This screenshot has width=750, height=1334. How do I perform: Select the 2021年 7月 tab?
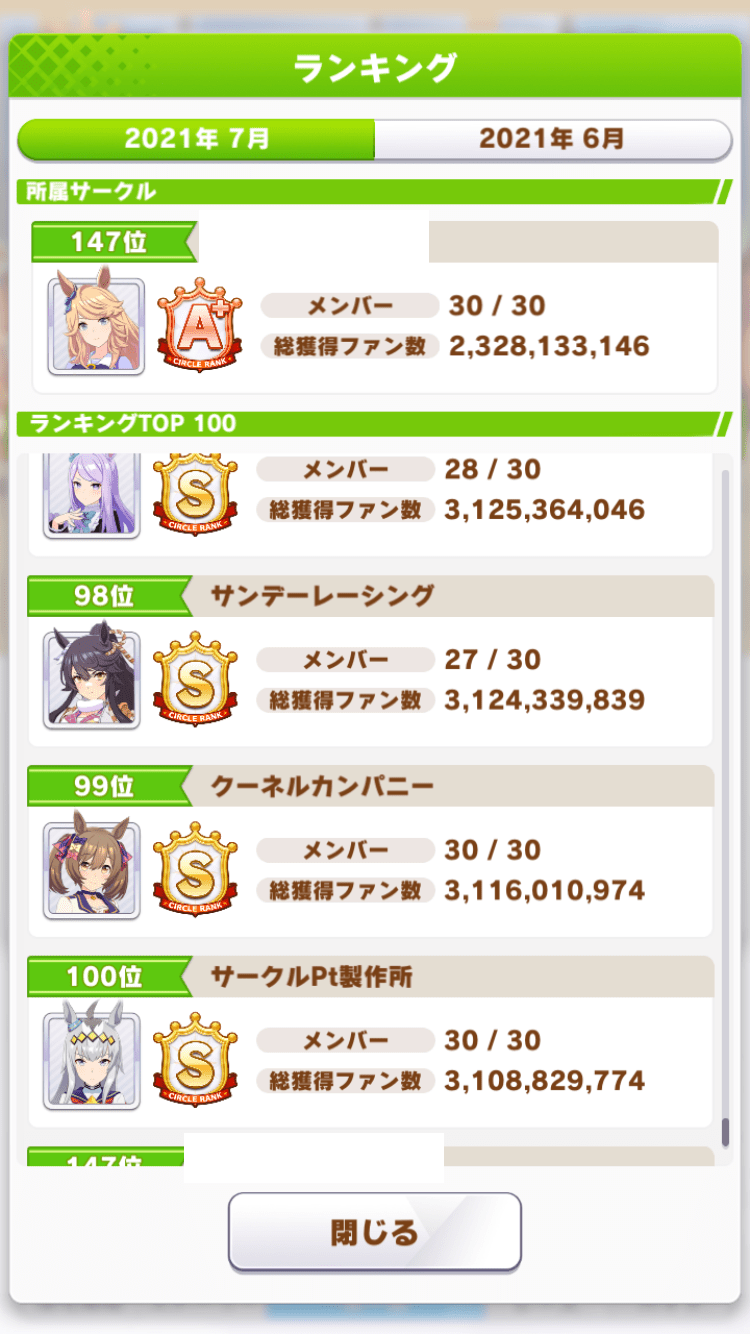click(197, 138)
